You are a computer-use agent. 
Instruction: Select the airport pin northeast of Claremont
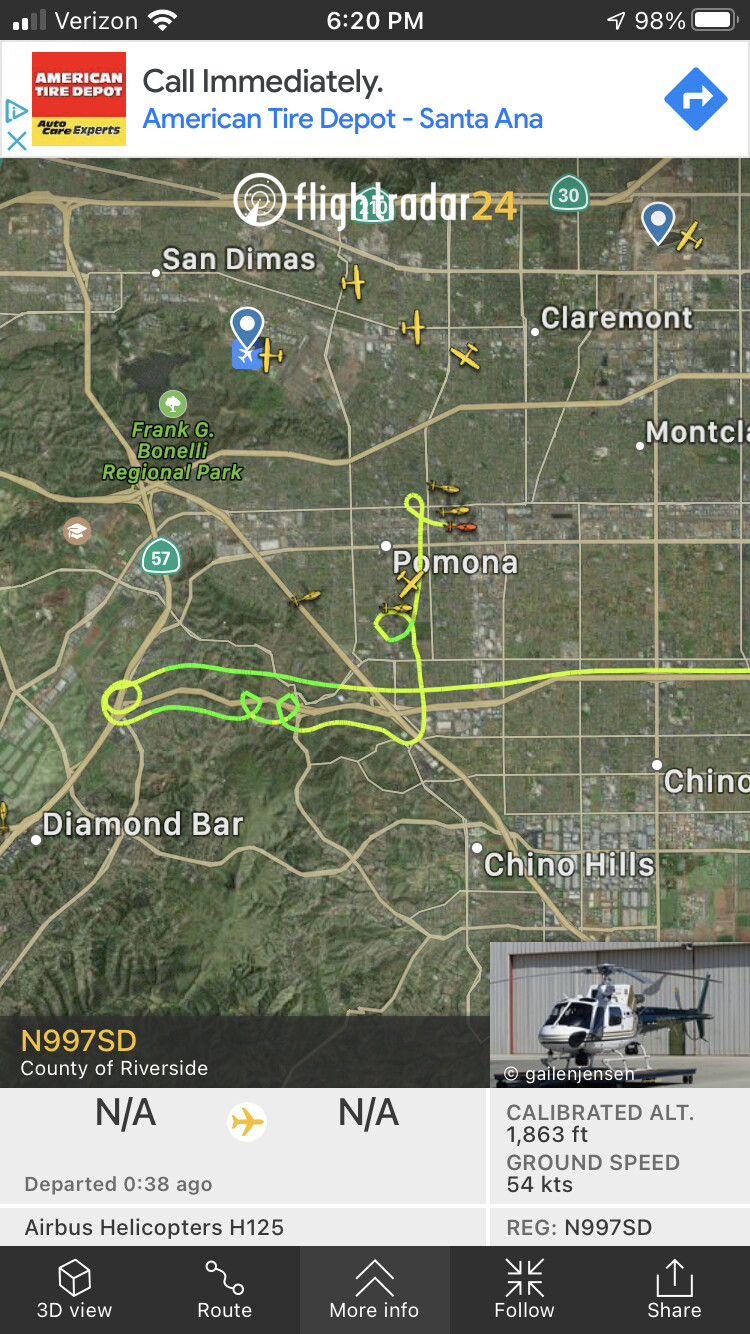pyautogui.click(x=657, y=220)
